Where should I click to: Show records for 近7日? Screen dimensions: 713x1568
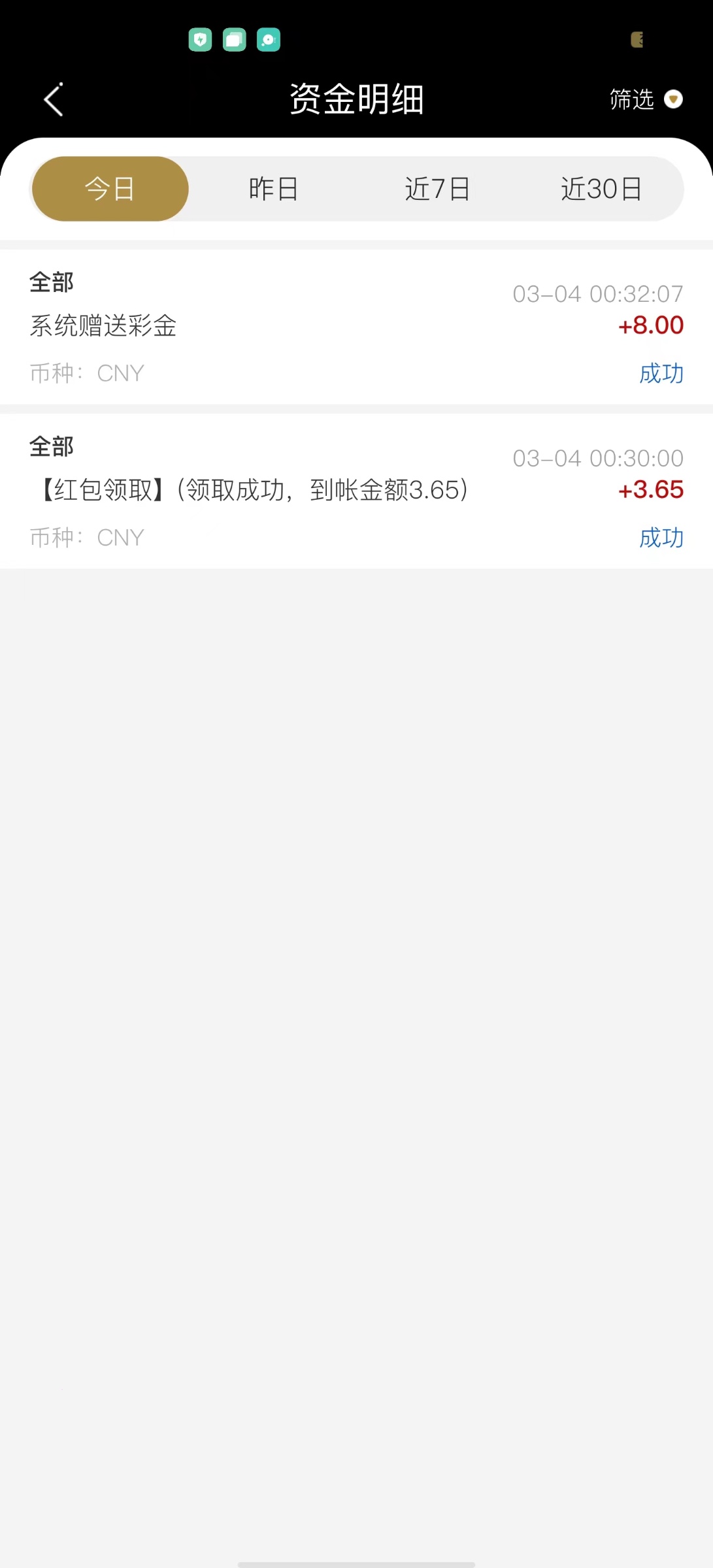click(x=437, y=189)
